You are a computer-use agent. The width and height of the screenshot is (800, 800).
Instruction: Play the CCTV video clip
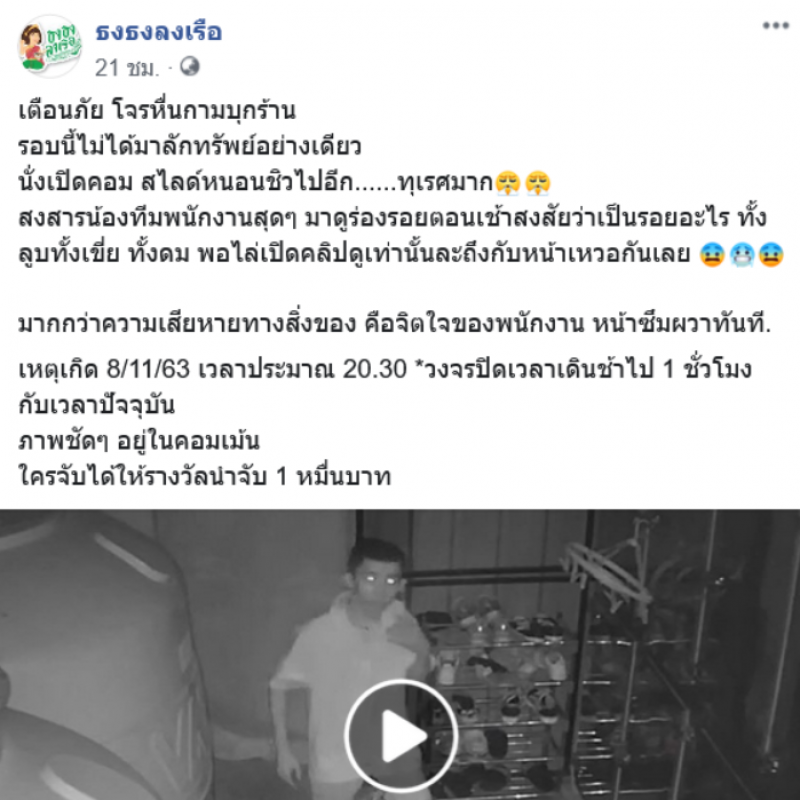(400, 737)
